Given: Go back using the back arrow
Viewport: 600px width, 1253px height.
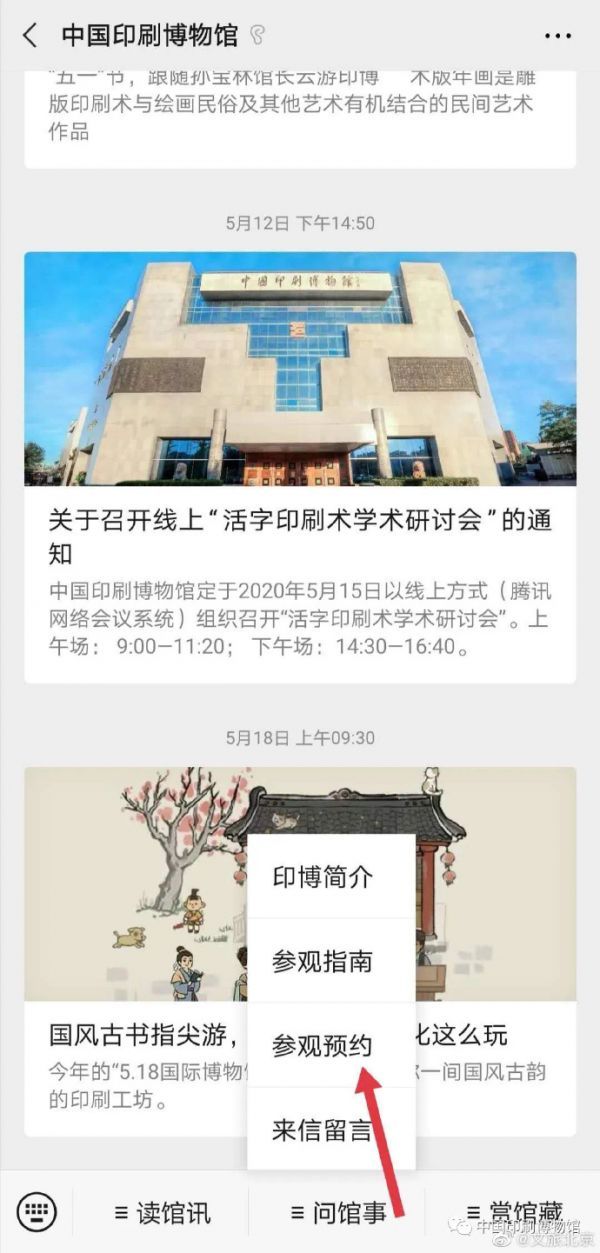Looking at the screenshot, I should click(x=30, y=36).
